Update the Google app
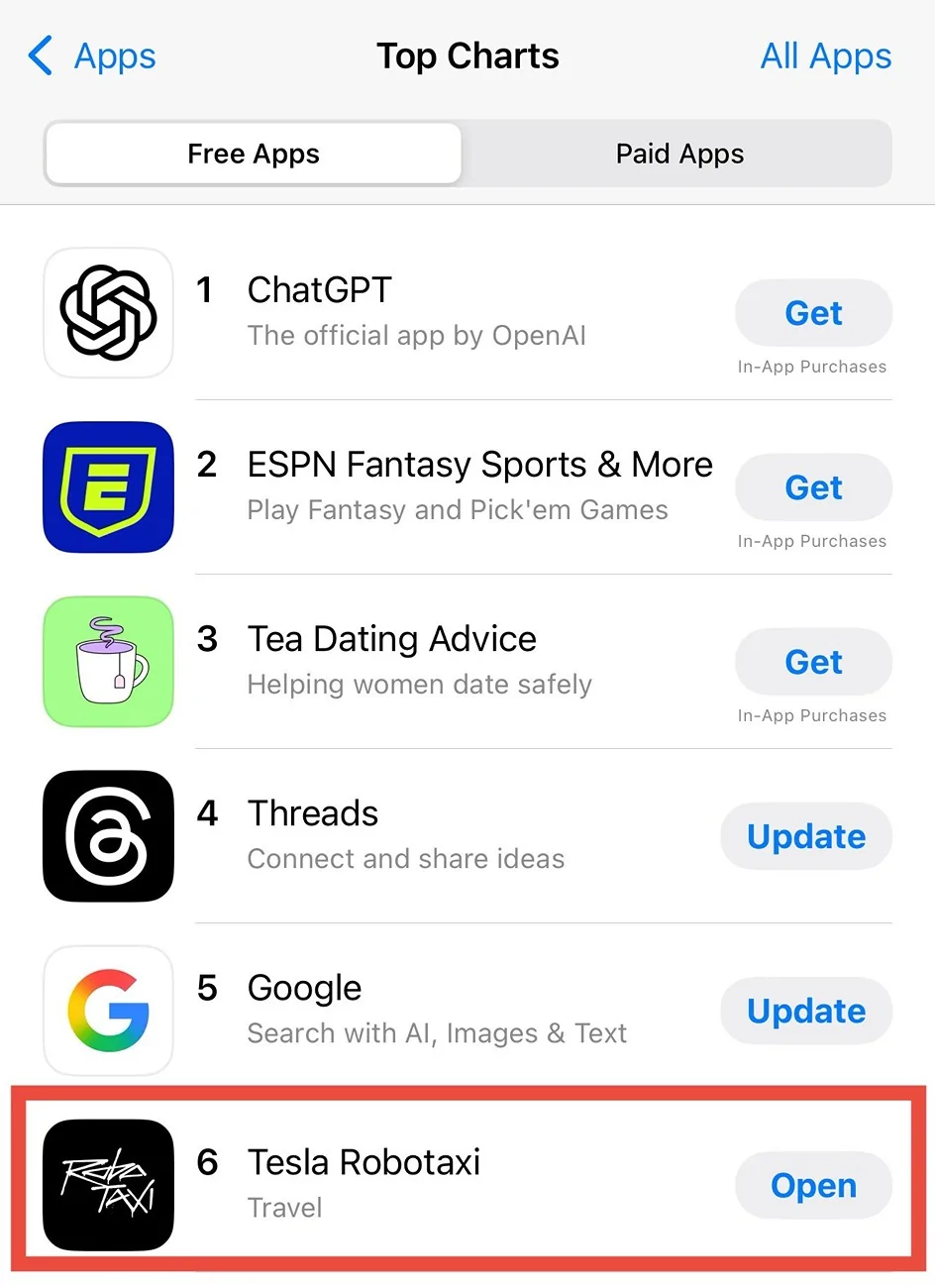 coord(805,1011)
